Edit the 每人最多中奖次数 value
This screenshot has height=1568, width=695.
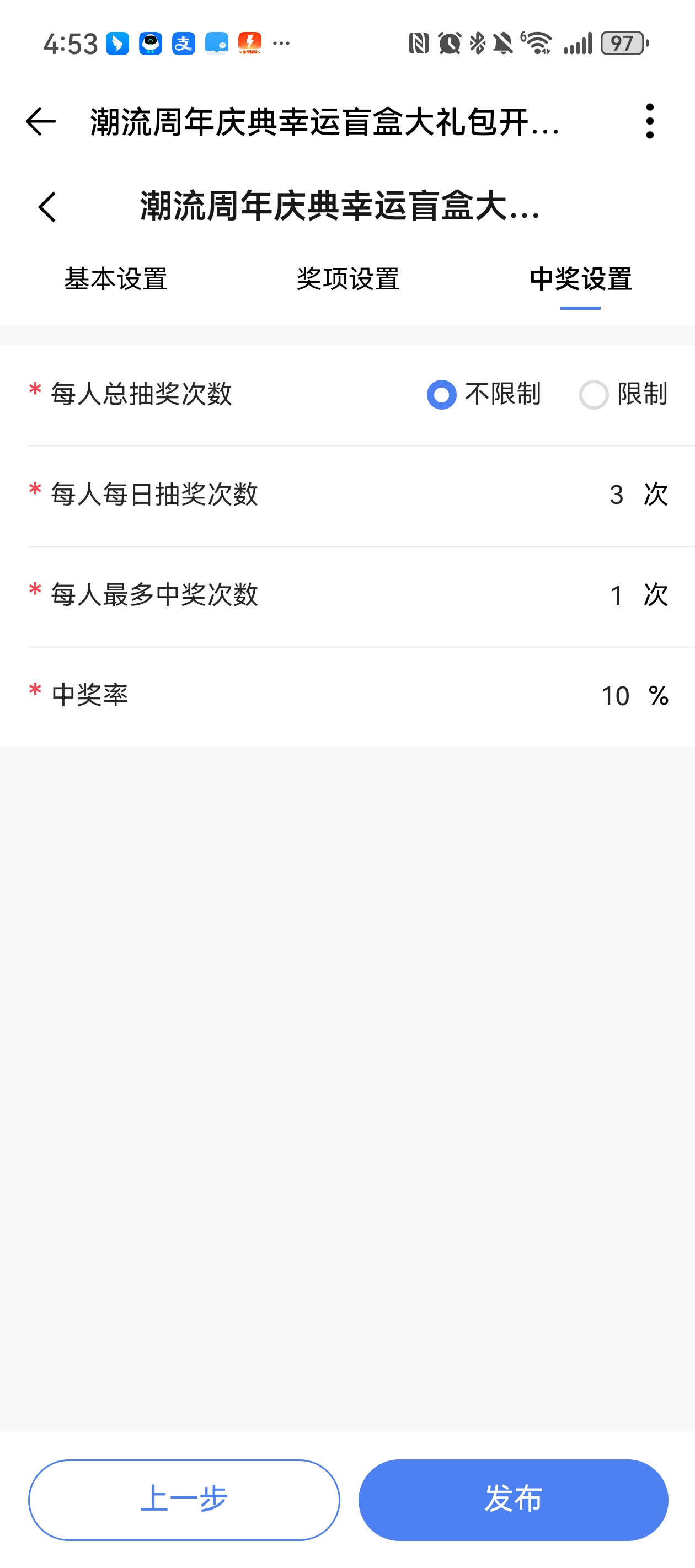coord(616,595)
